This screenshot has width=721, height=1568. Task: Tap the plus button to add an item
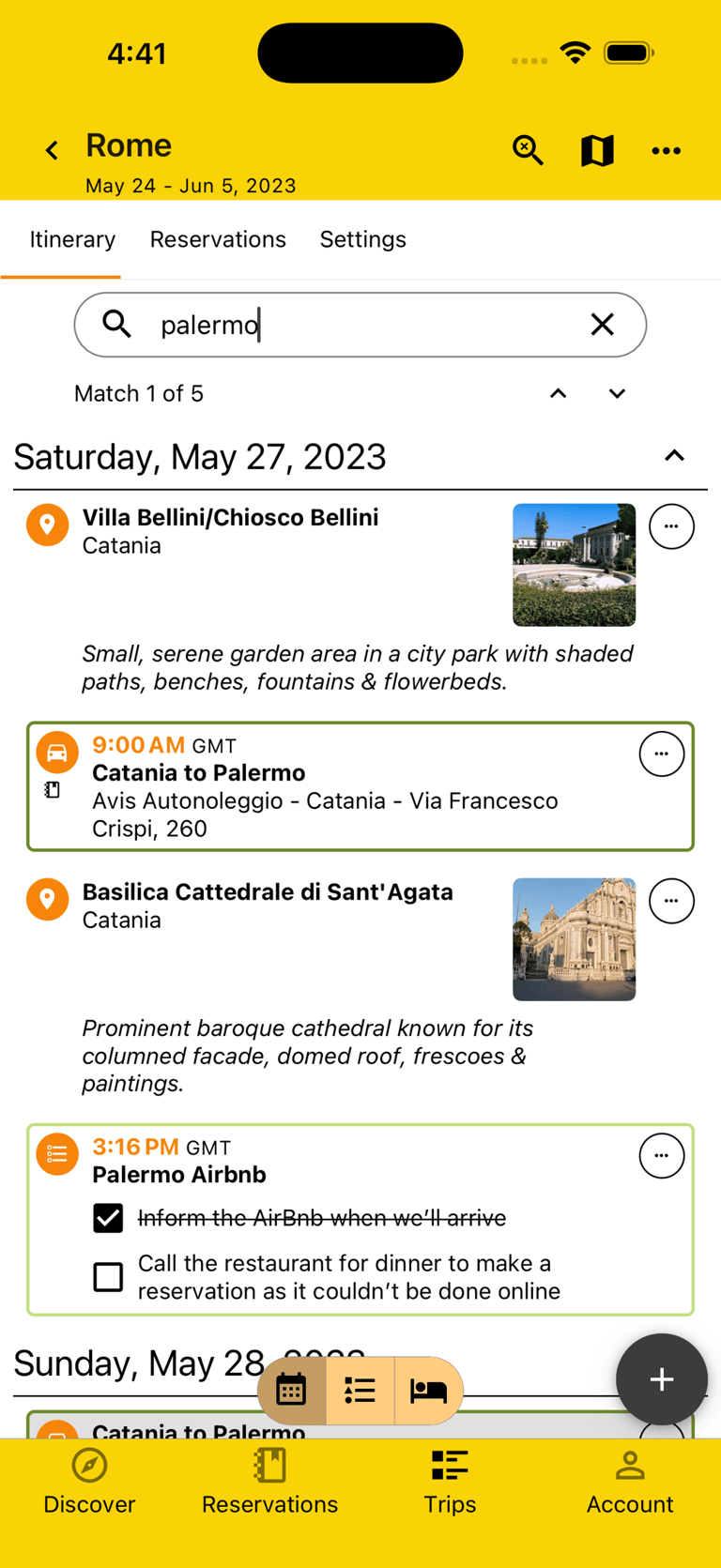pos(662,1379)
